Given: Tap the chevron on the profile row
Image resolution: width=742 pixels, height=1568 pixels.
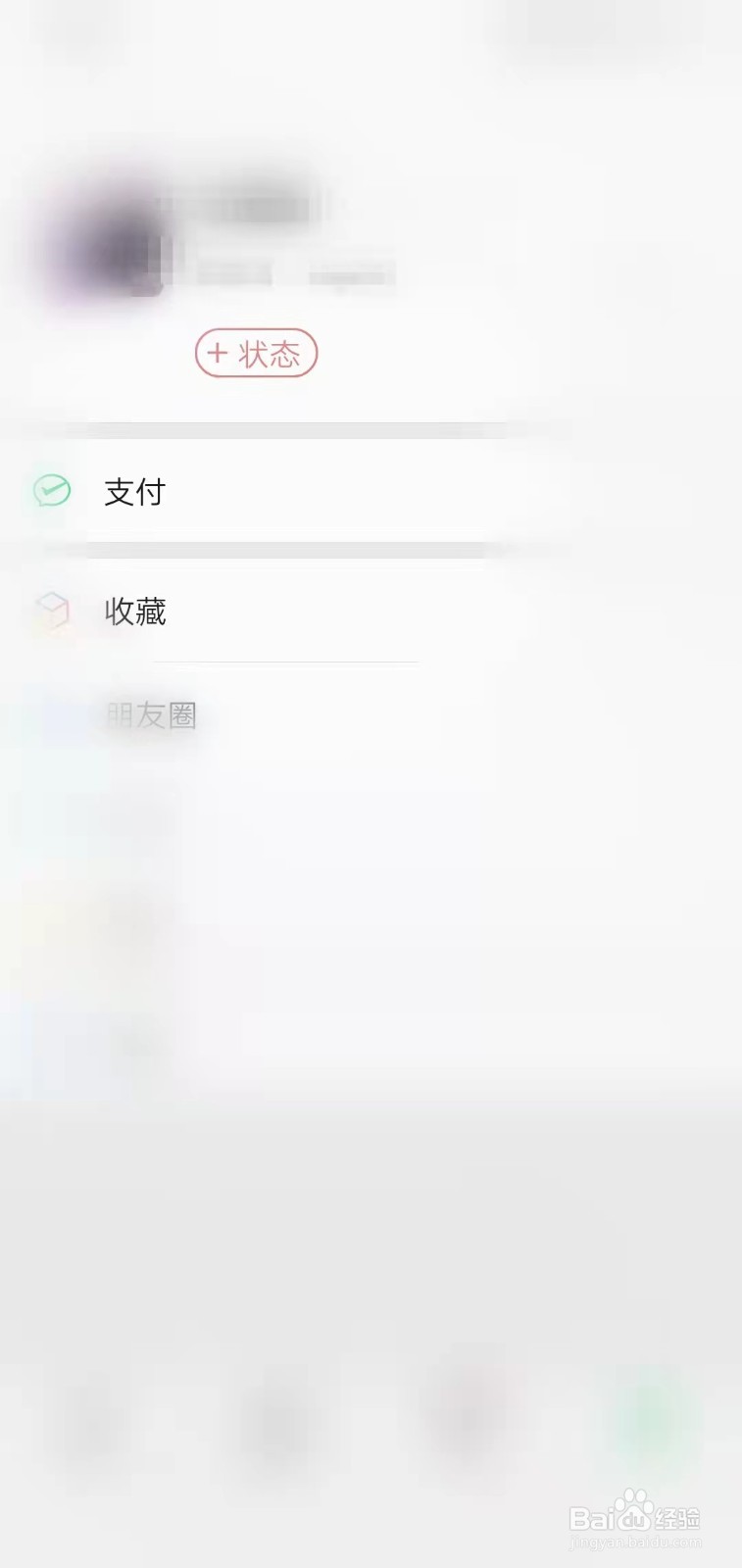Looking at the screenshot, I should click(686, 235).
